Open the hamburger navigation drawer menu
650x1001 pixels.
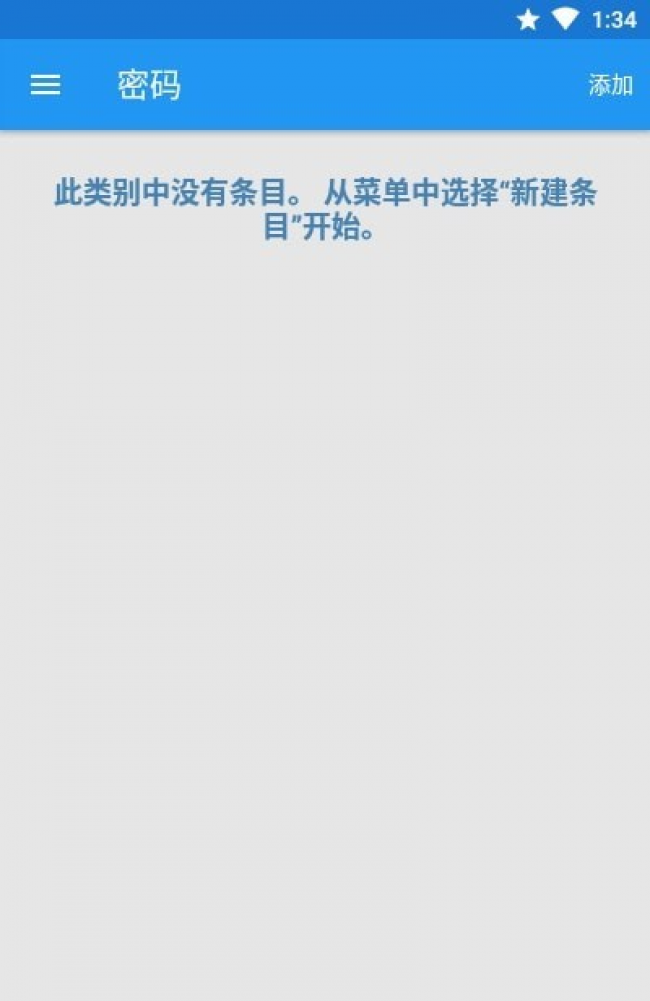pyautogui.click(x=46, y=85)
